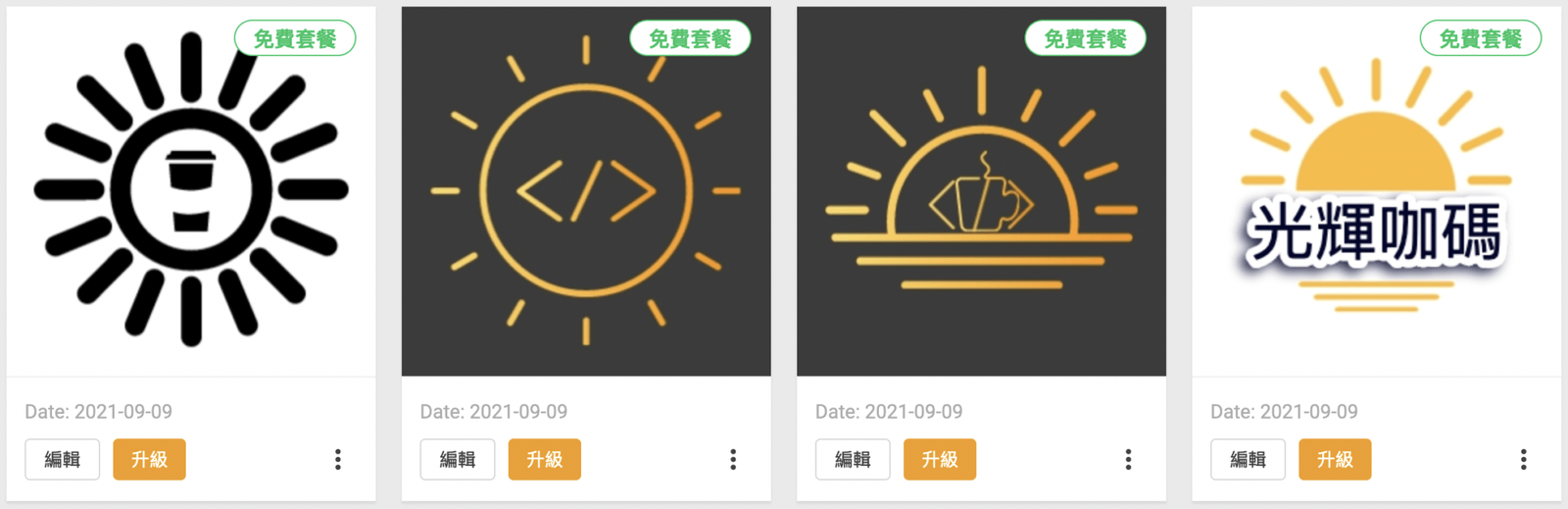
Task: Open more options for code brackets logo
Action: 733,459
